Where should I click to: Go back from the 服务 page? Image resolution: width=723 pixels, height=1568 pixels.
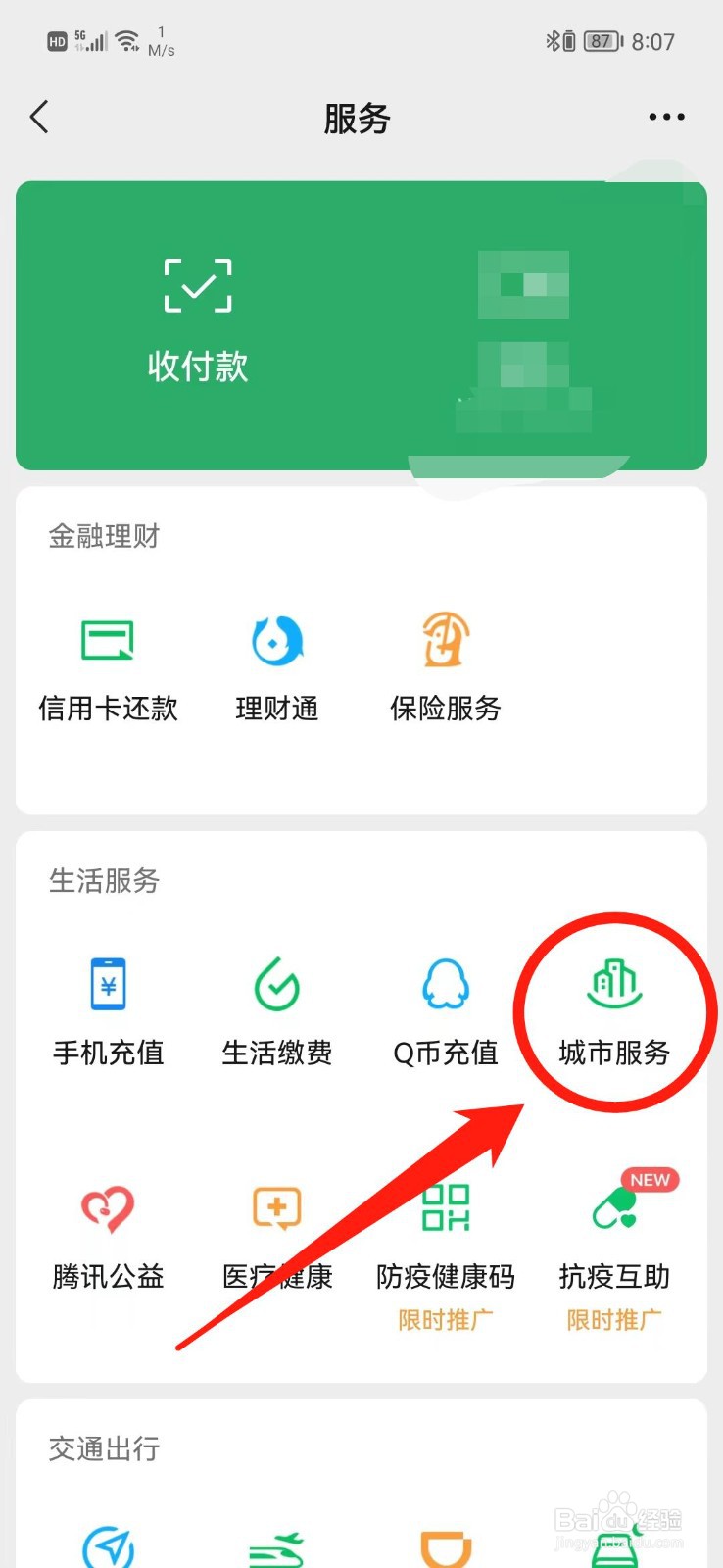(x=39, y=118)
